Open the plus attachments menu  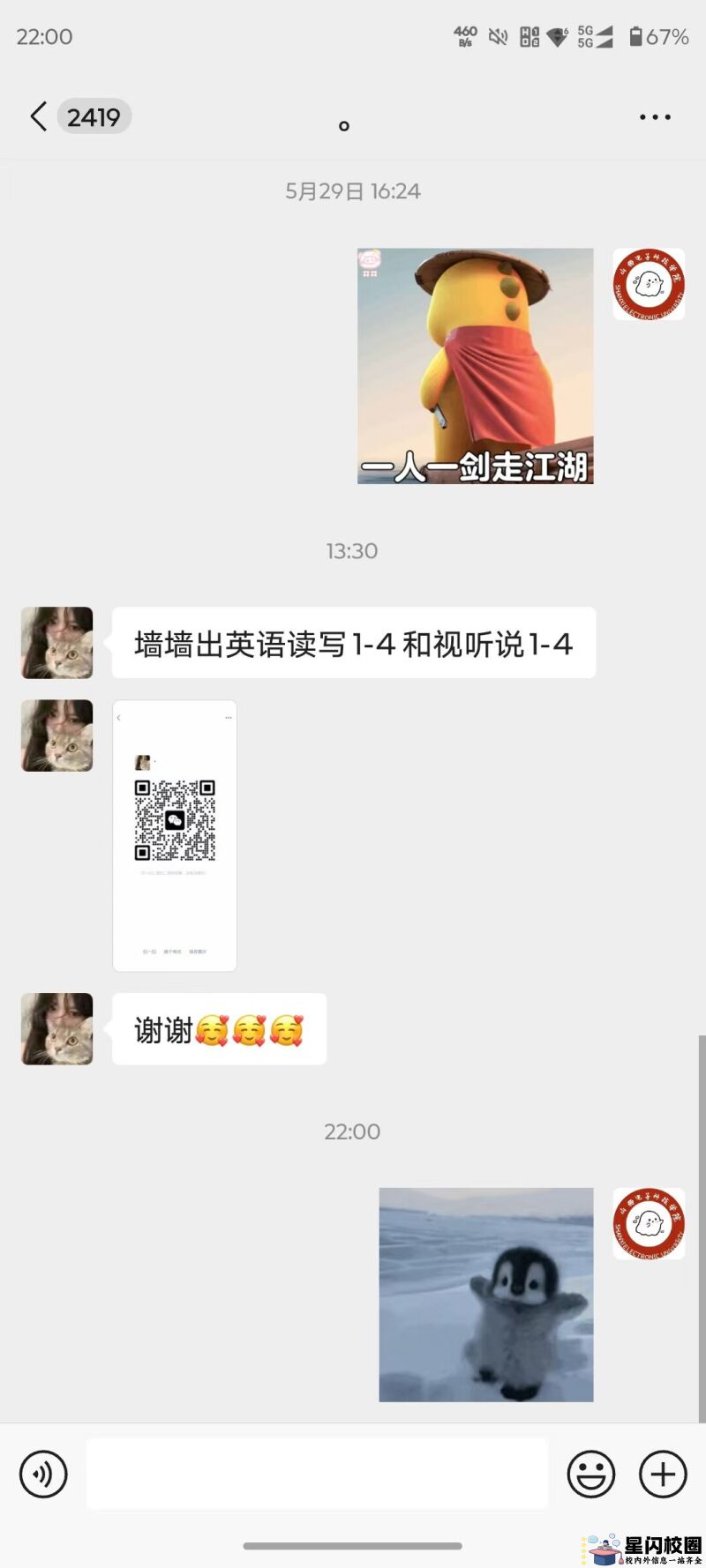[663, 1474]
